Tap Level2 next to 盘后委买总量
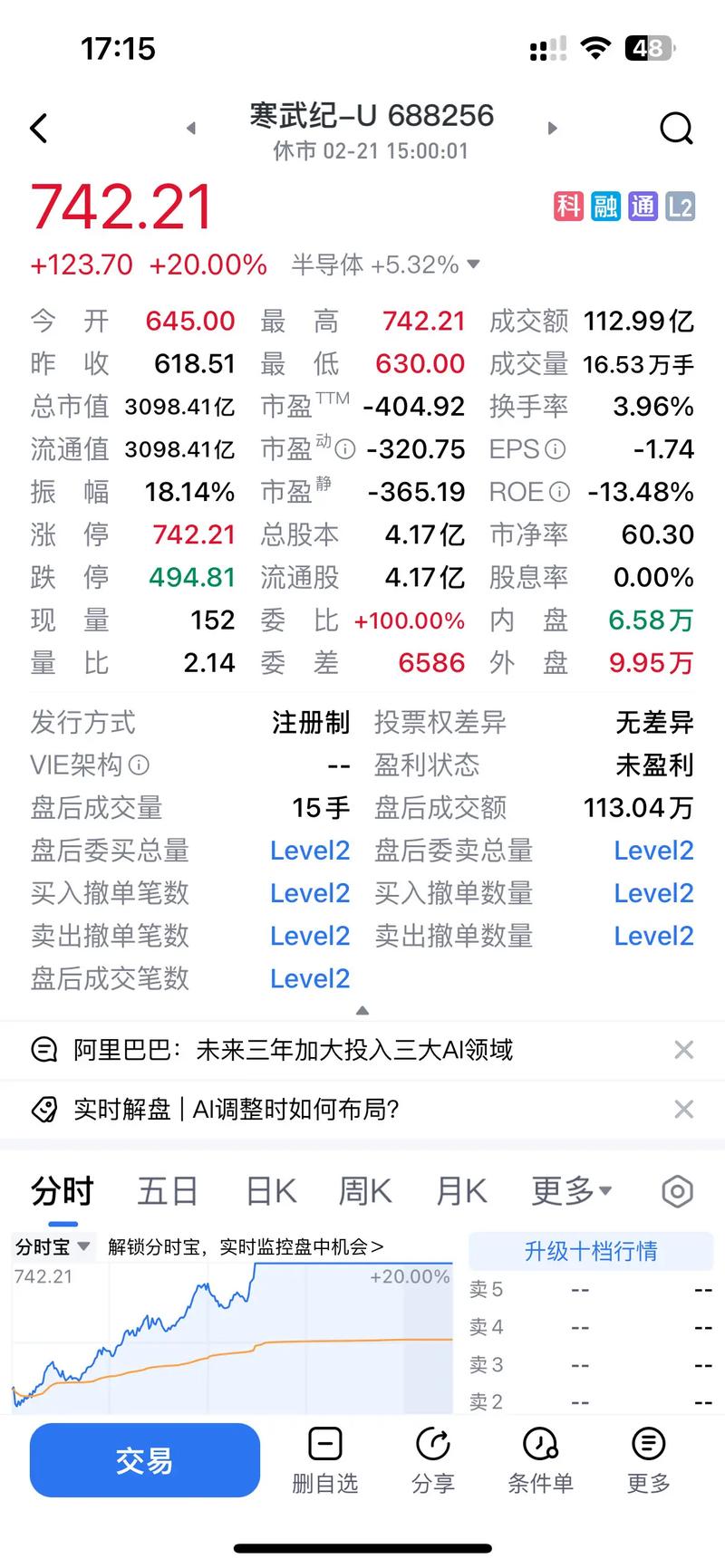 [x=310, y=850]
